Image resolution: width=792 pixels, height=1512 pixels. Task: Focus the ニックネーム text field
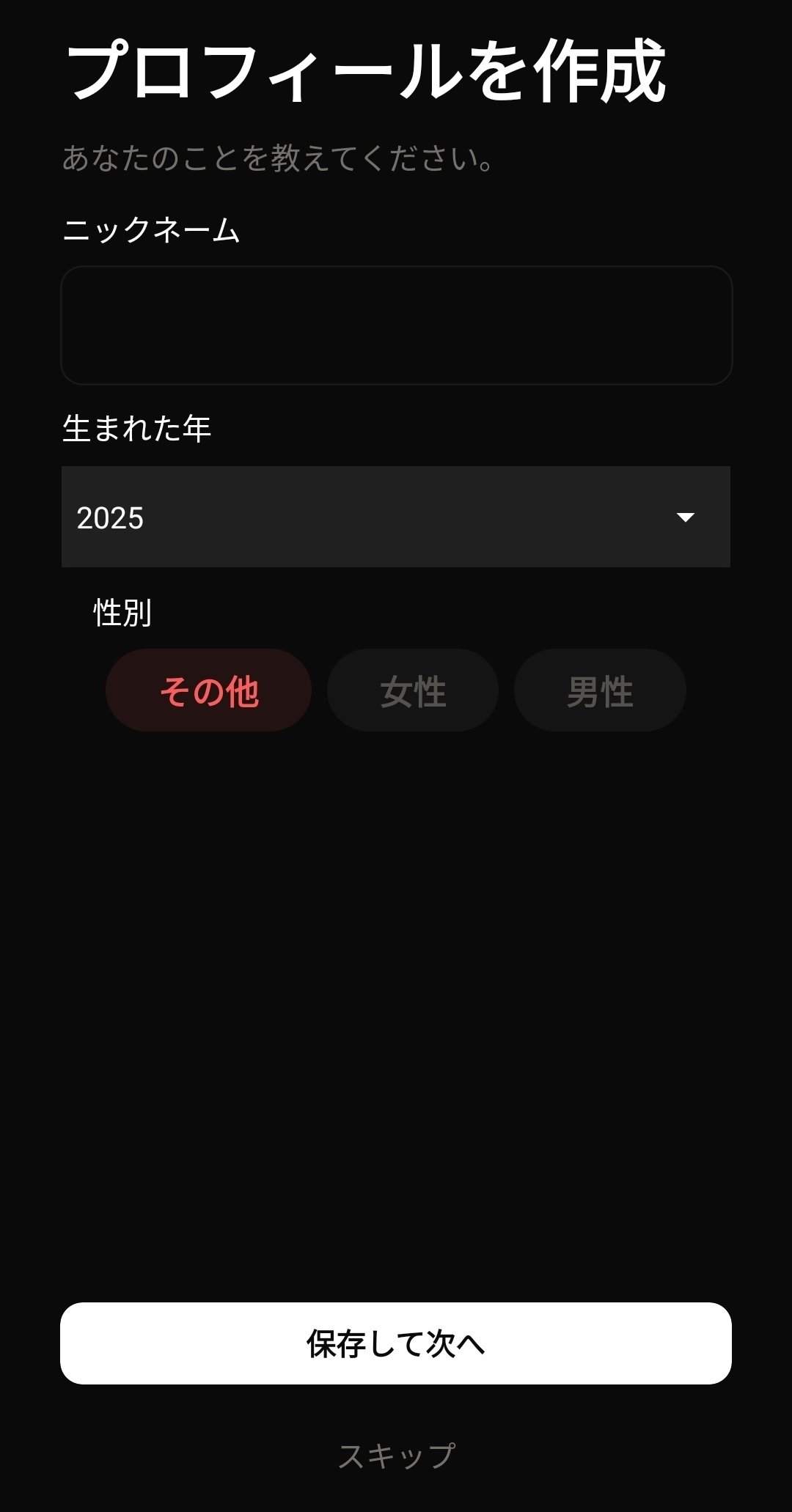point(396,325)
